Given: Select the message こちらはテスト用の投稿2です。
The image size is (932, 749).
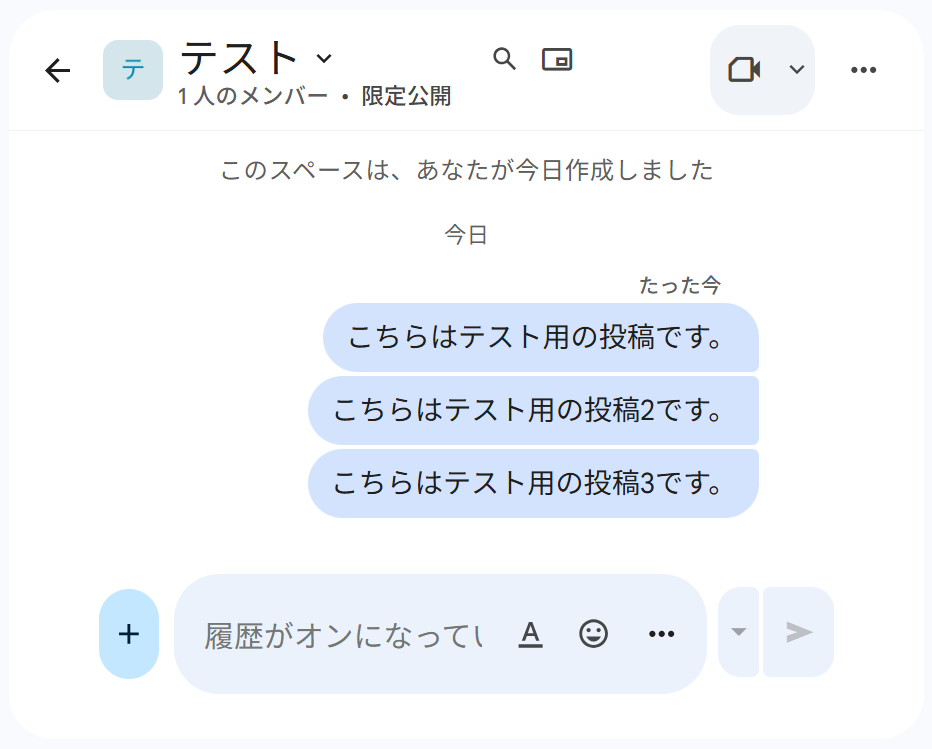Looking at the screenshot, I should click(533, 411).
